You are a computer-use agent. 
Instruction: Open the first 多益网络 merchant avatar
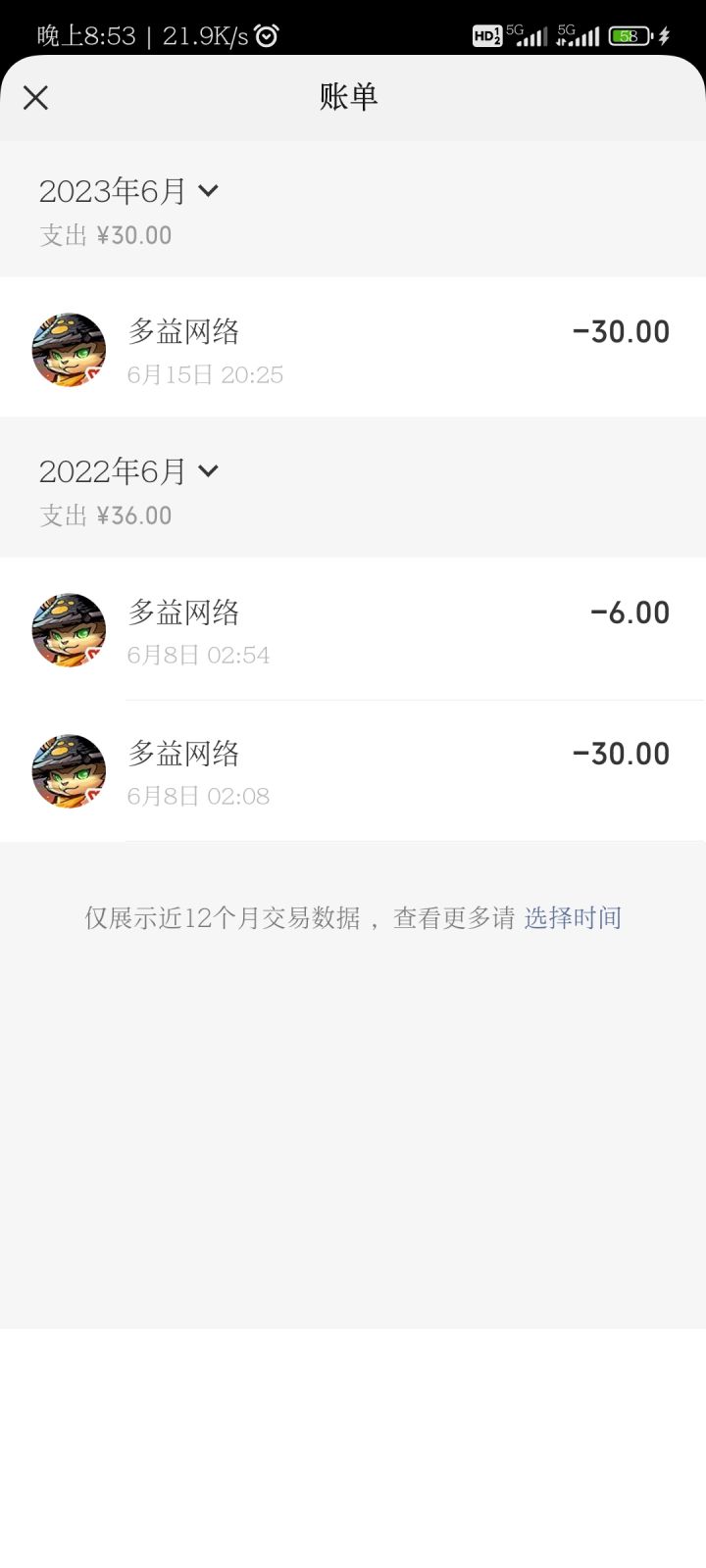[x=69, y=350]
